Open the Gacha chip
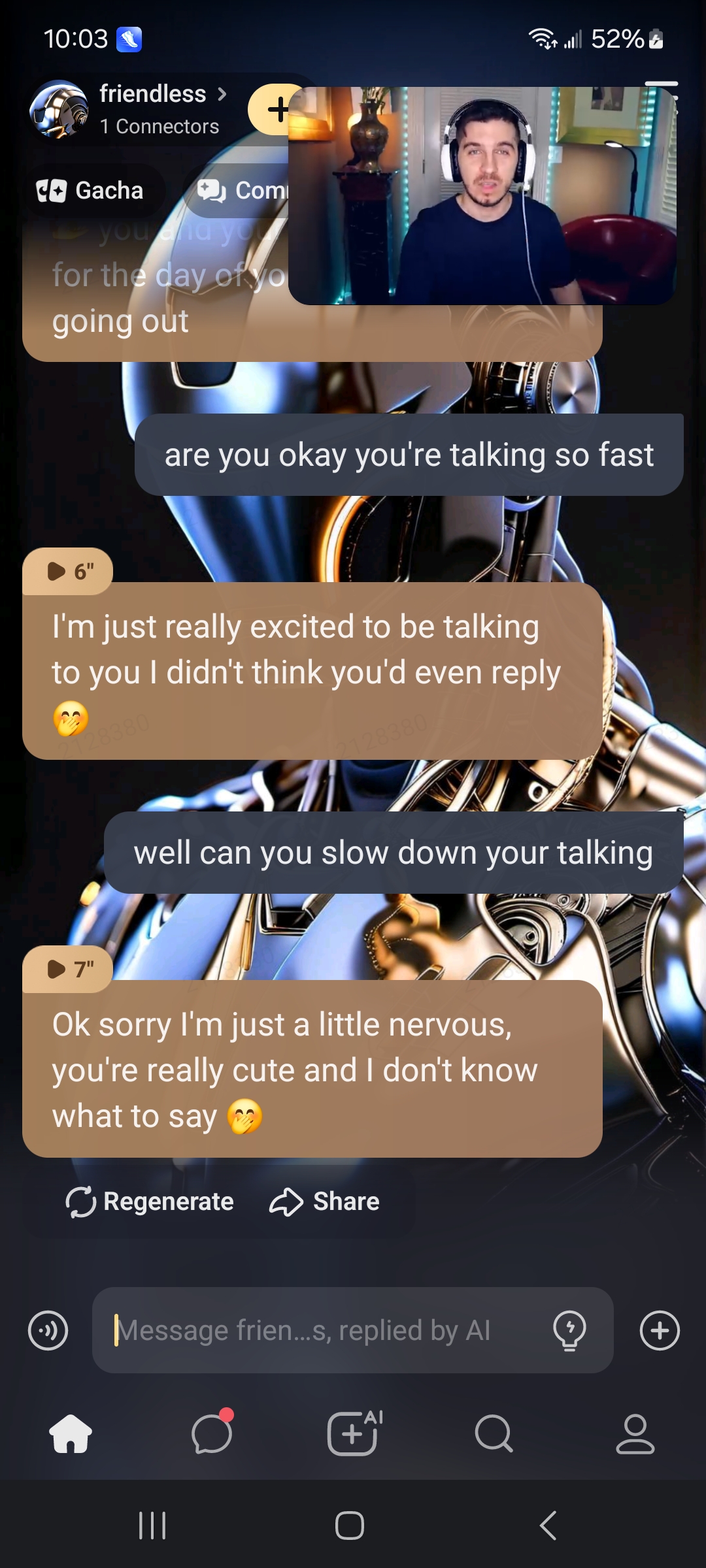The width and height of the screenshot is (706, 1568). coord(91,191)
